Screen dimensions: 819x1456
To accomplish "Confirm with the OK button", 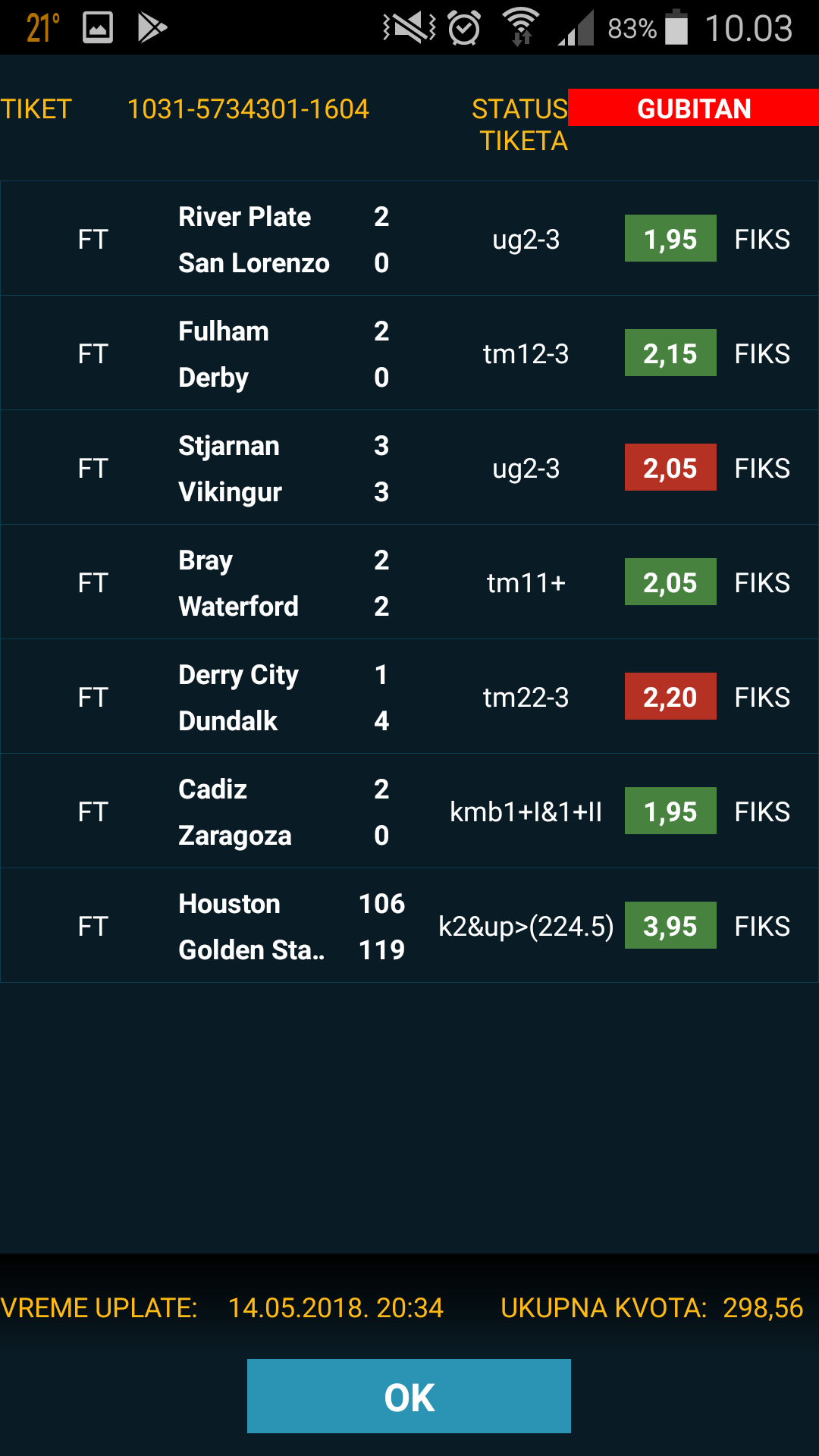I will [x=409, y=1396].
